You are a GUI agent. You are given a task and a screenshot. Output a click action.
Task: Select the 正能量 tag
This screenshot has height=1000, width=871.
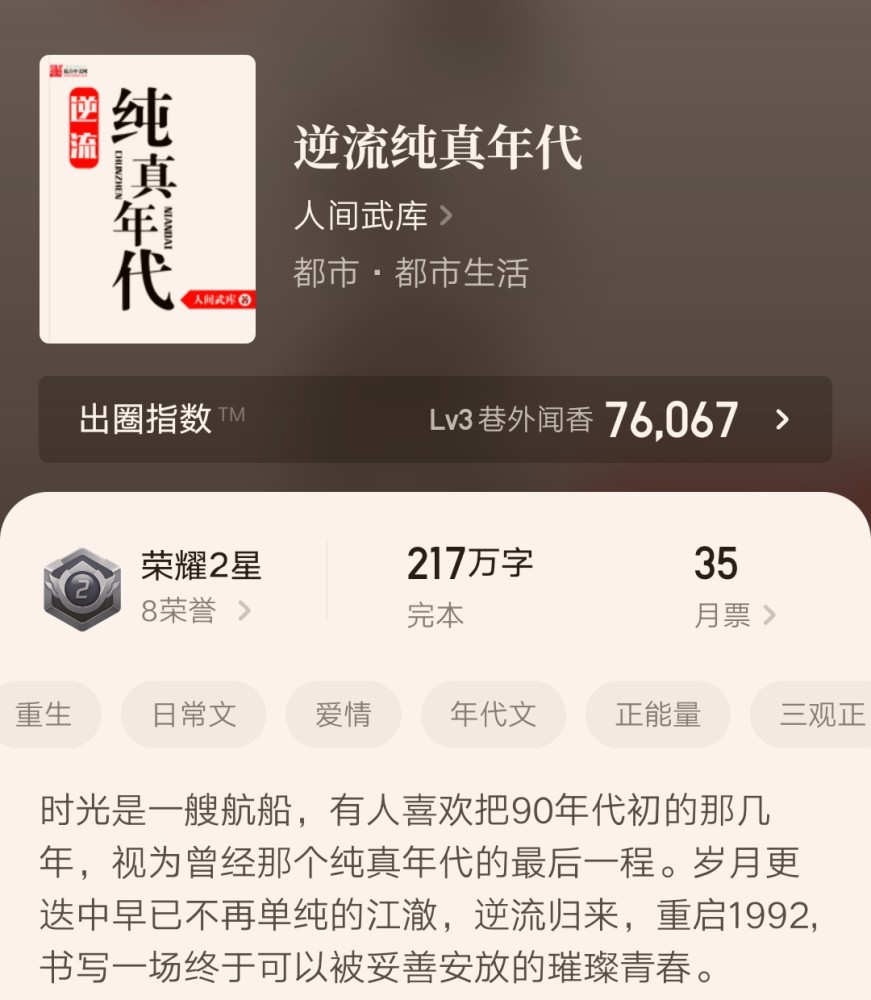coord(657,714)
